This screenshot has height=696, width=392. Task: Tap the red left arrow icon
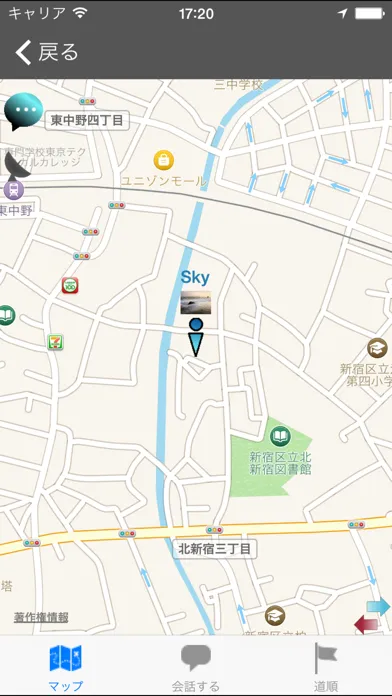pyautogui.click(x=366, y=625)
